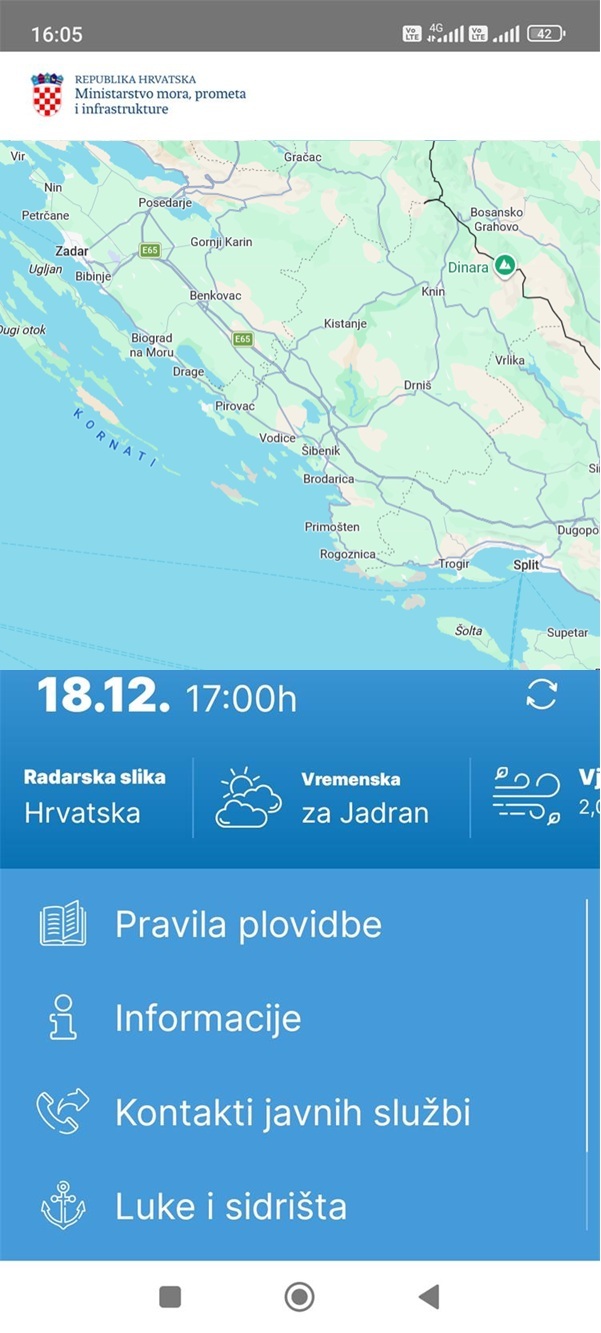601x1333 pixels.
Task: Open Informacije section
Action: [208, 1018]
